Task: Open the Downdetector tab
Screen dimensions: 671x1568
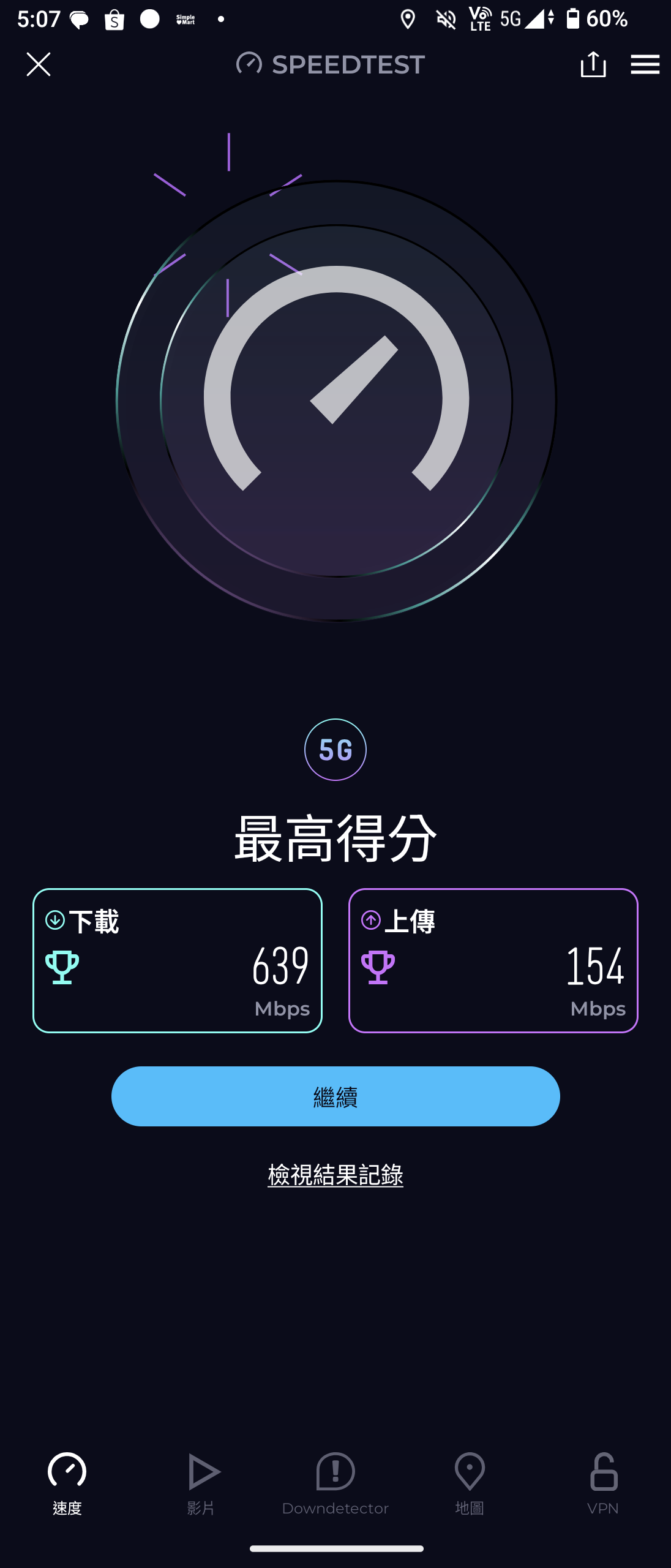Action: pyautogui.click(x=335, y=1483)
